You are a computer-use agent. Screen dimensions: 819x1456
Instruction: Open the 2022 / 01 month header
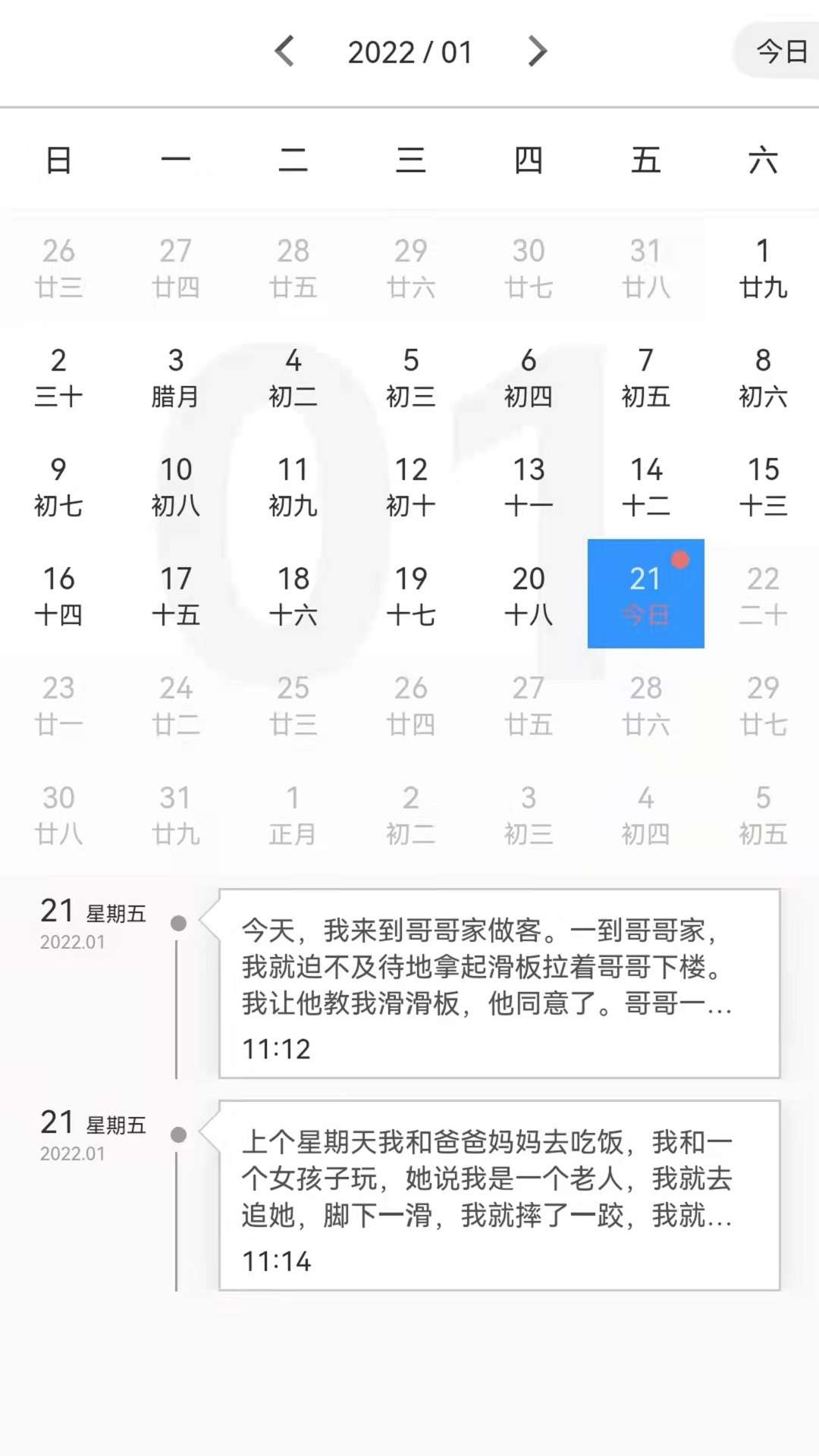point(409,52)
